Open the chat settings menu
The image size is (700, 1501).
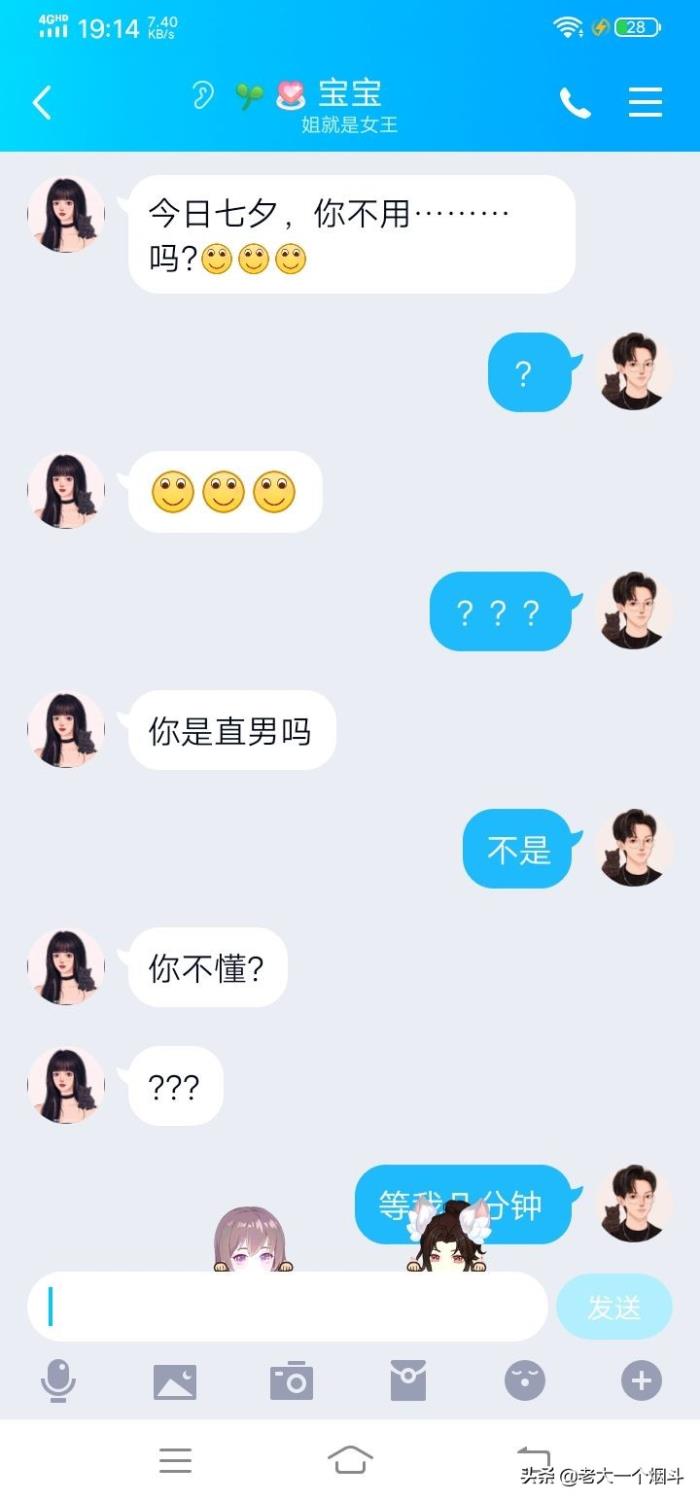645,102
